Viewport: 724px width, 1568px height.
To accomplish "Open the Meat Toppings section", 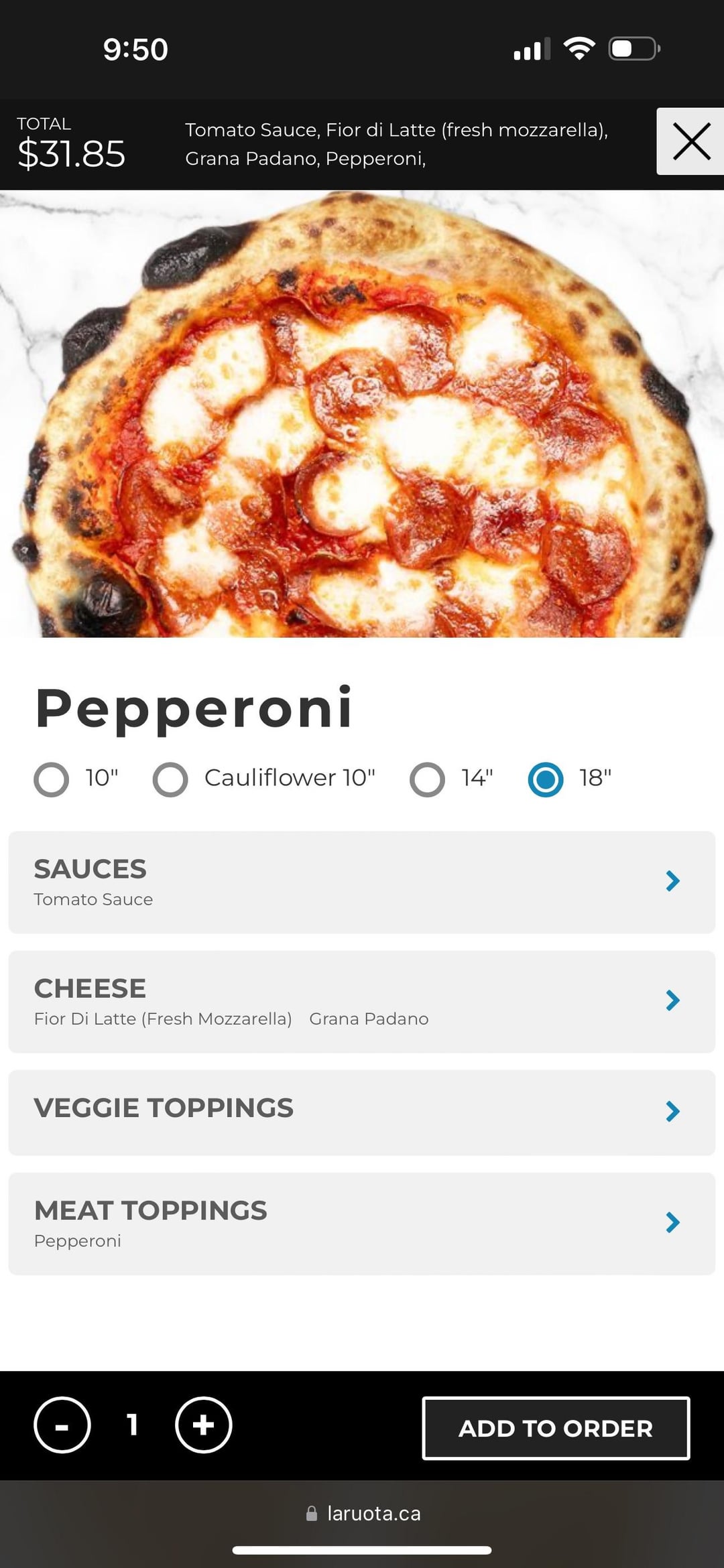I will click(x=362, y=1223).
